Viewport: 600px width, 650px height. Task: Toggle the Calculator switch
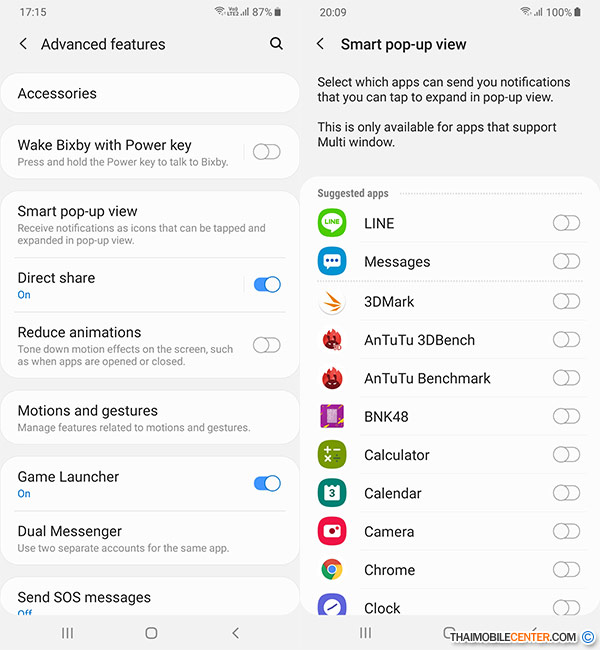566,455
